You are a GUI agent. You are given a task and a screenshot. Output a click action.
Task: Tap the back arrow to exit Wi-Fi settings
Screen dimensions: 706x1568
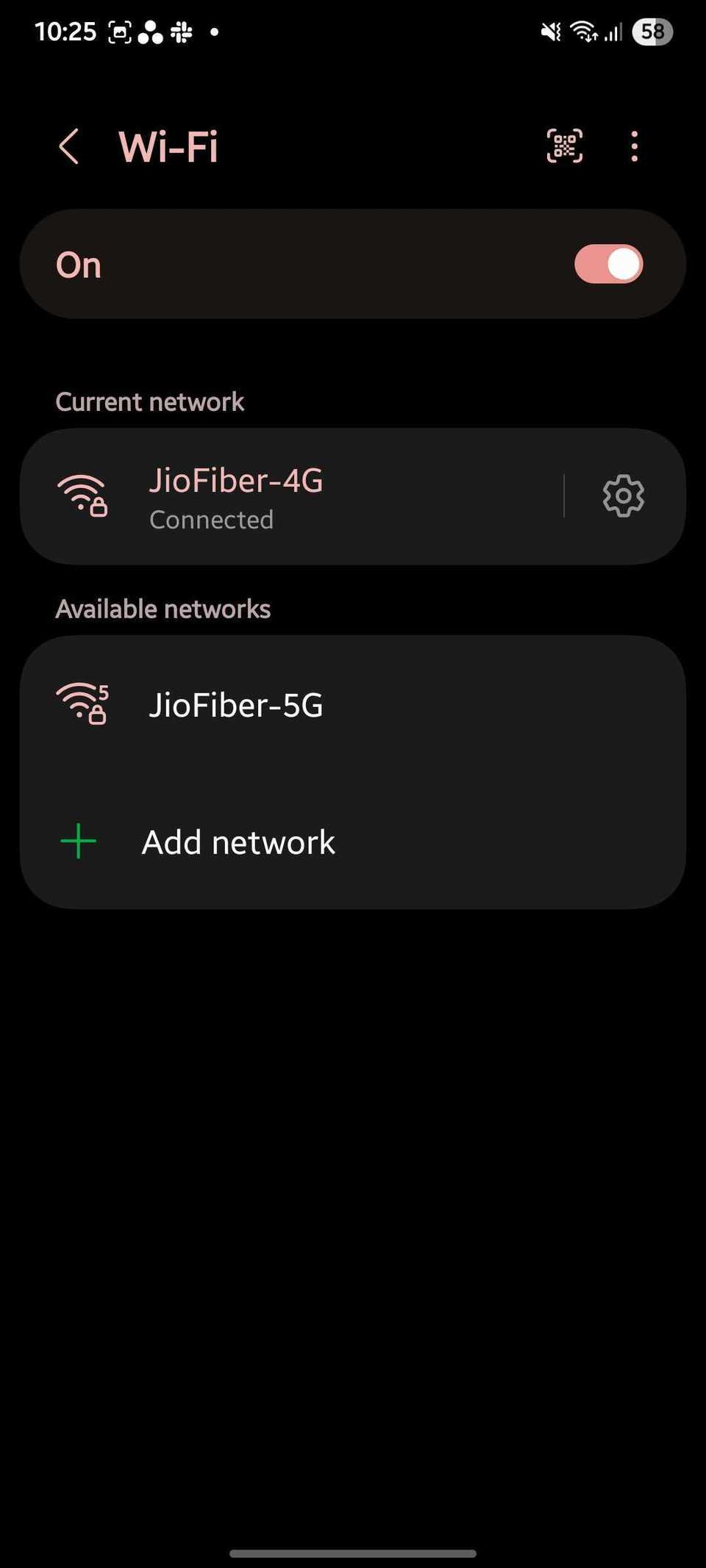69,146
